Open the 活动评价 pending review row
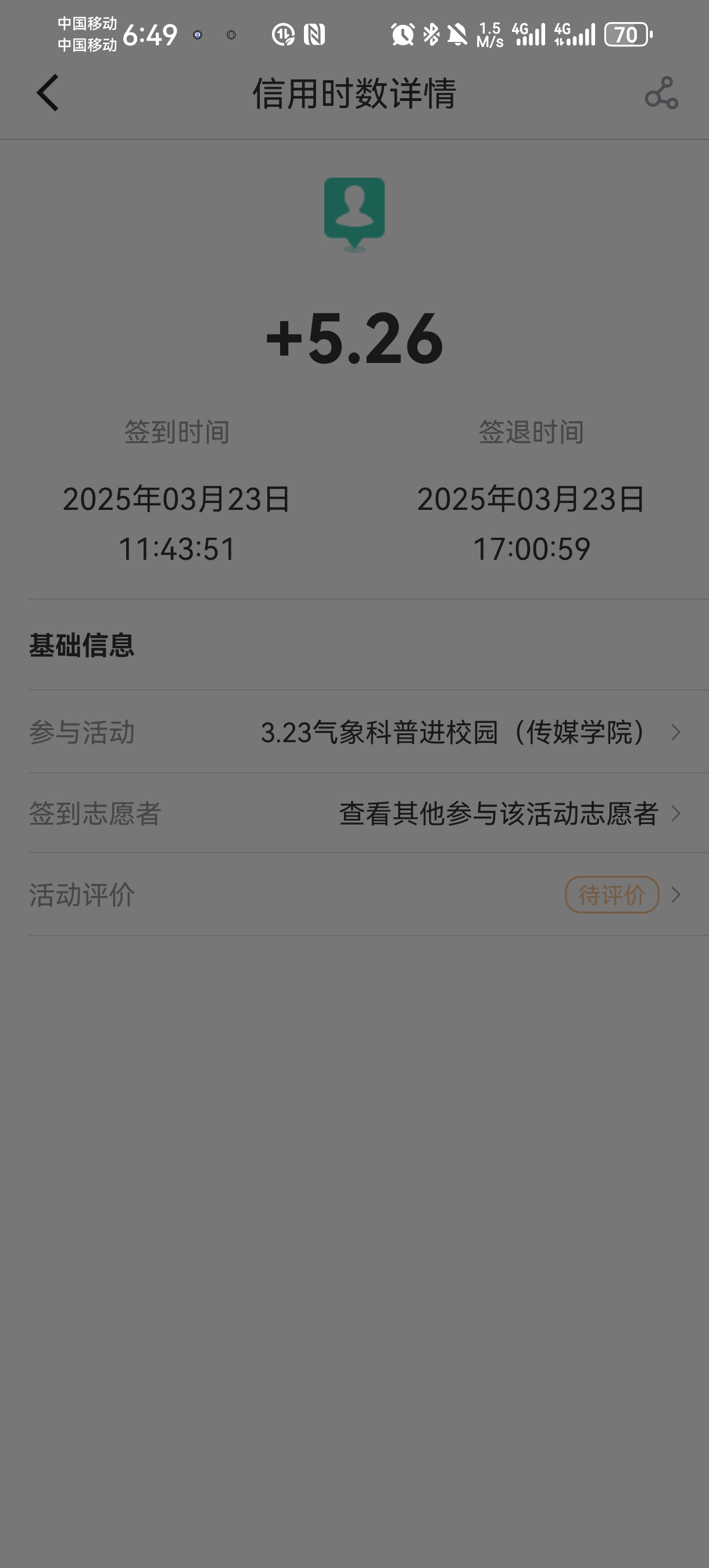The height and width of the screenshot is (1568, 709). 611,895
